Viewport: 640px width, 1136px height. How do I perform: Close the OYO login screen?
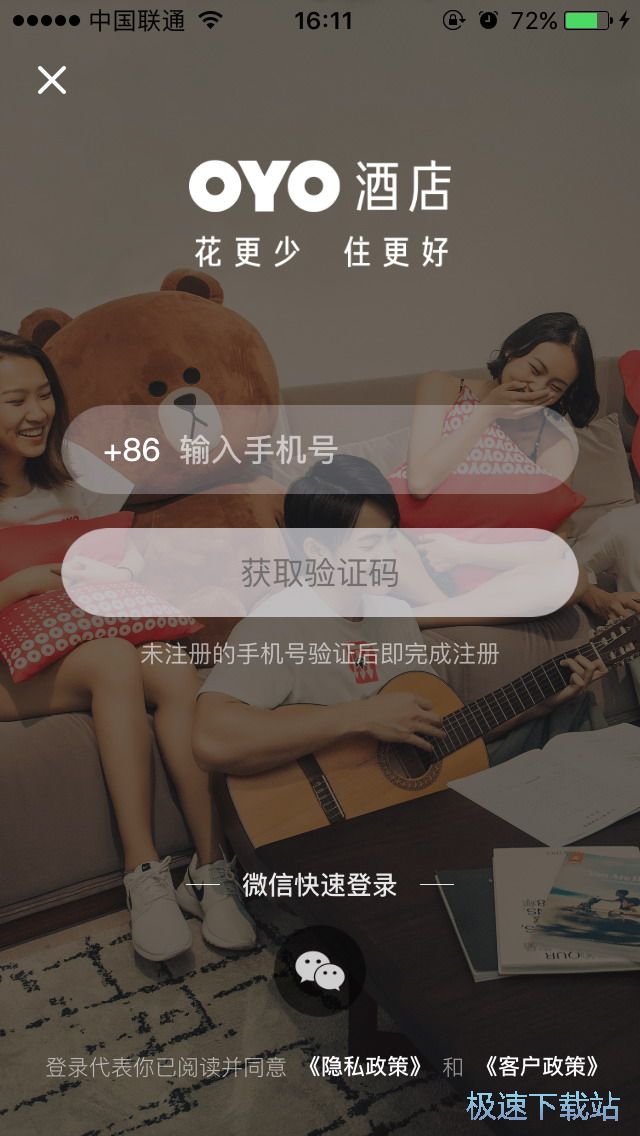52,80
